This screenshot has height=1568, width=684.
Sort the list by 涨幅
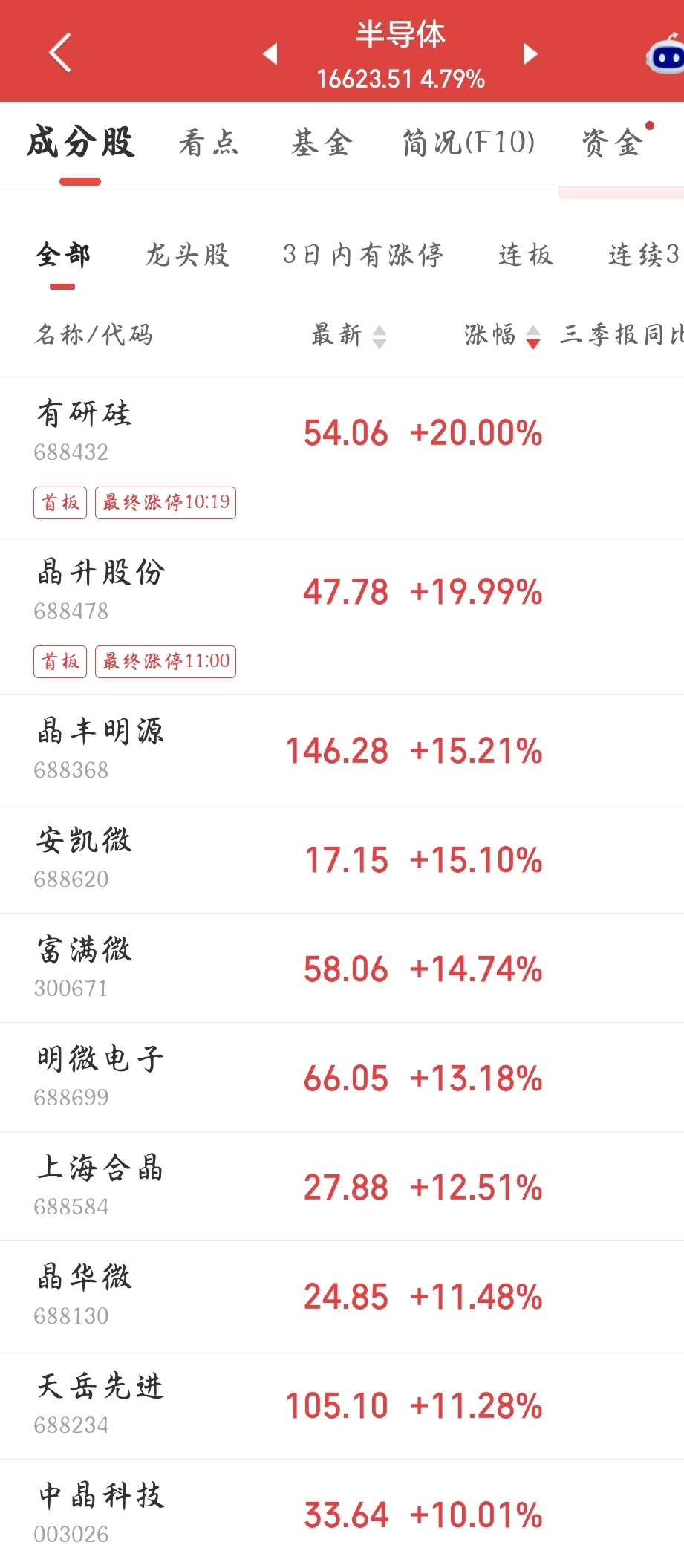[502, 335]
